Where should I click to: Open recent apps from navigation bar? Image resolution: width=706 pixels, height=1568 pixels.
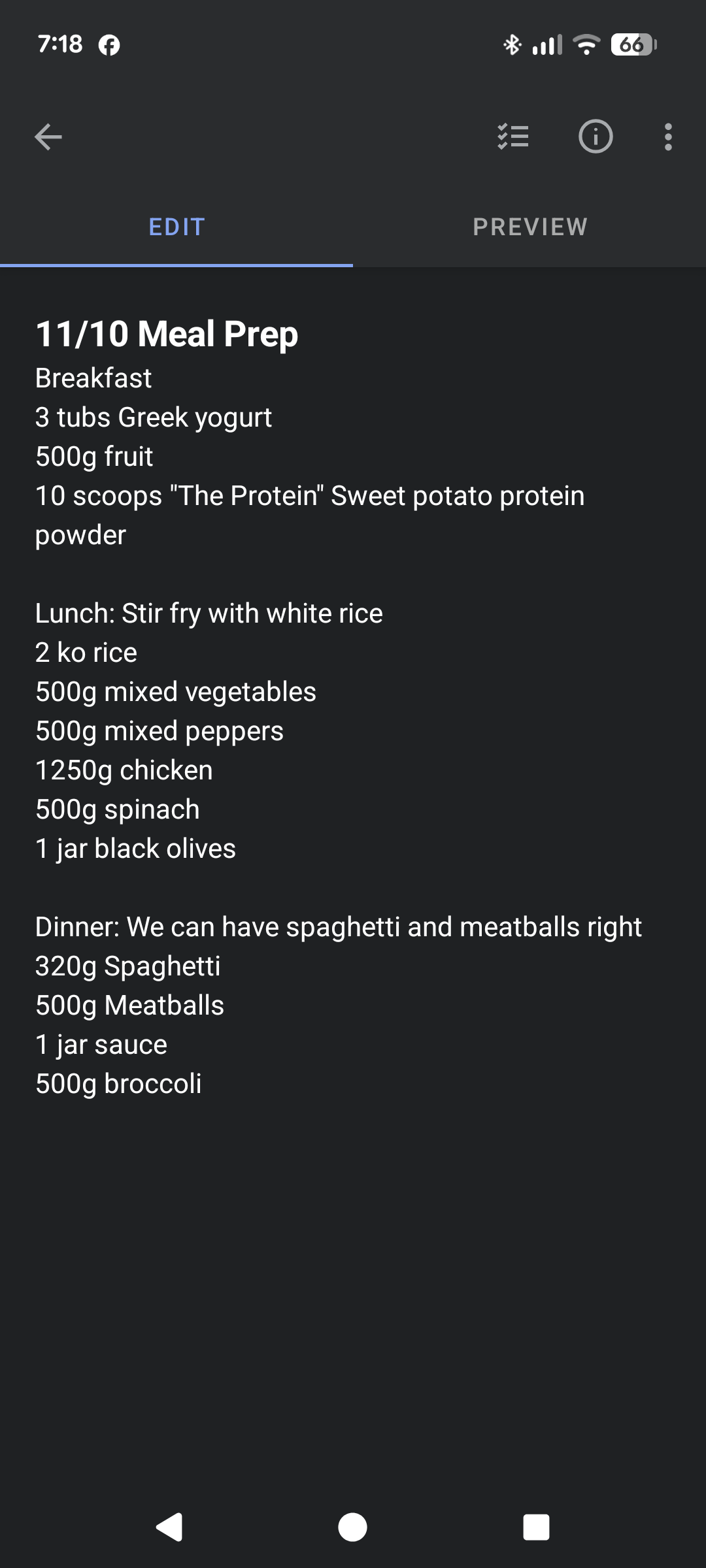[536, 1527]
